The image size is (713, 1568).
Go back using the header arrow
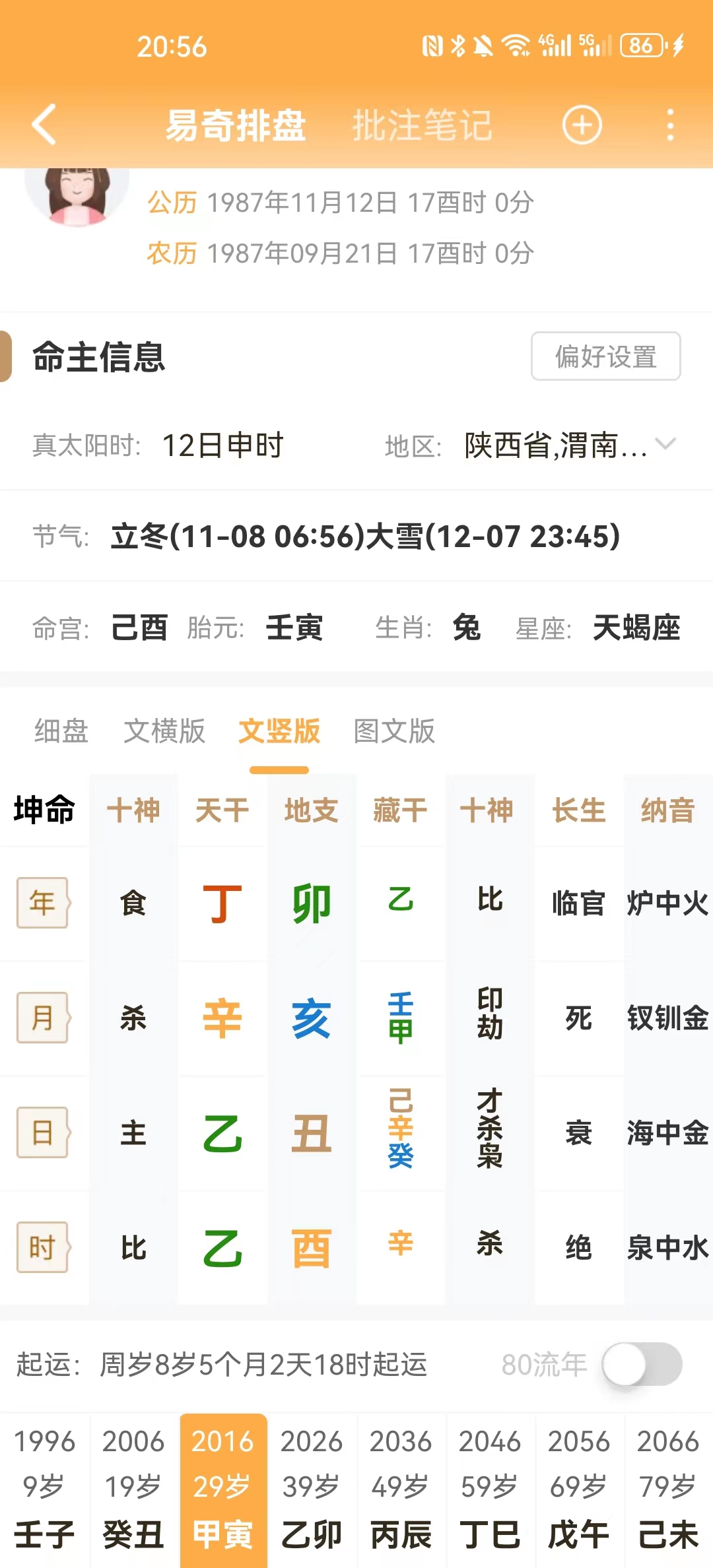(44, 124)
